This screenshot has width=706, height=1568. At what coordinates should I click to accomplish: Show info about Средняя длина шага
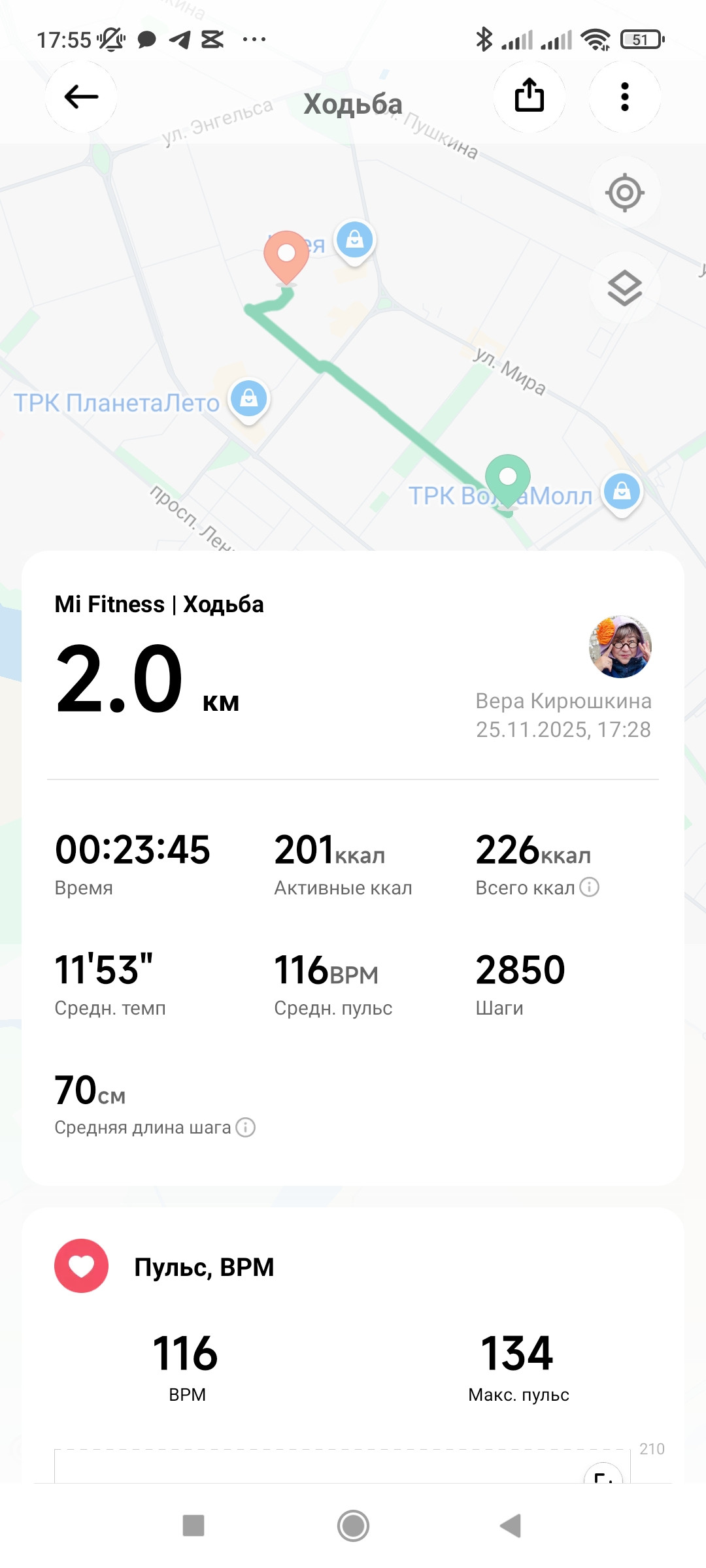click(245, 1127)
